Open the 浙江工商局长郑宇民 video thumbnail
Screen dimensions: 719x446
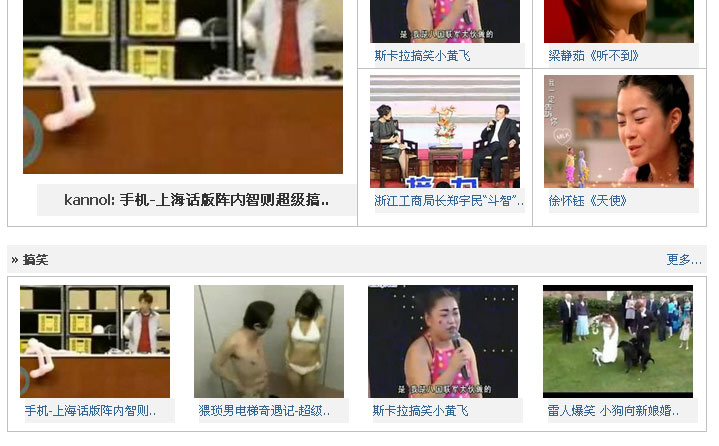pyautogui.click(x=445, y=131)
